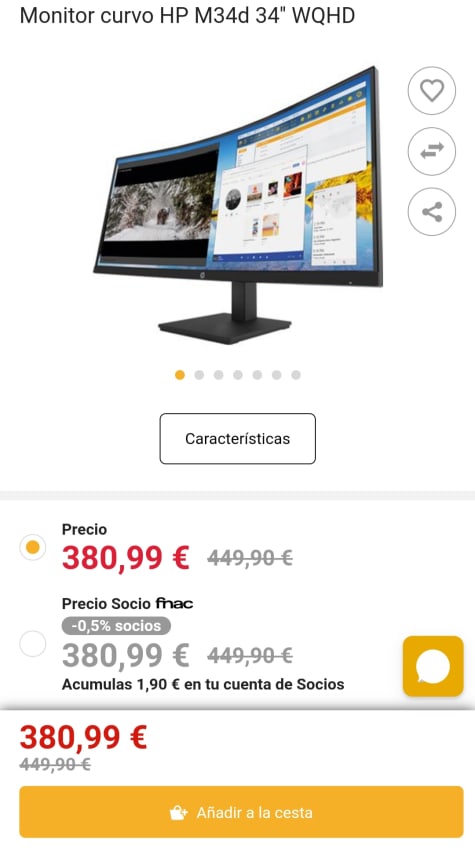Open the chat support bubble
This screenshot has height=851, width=475.
(x=433, y=666)
